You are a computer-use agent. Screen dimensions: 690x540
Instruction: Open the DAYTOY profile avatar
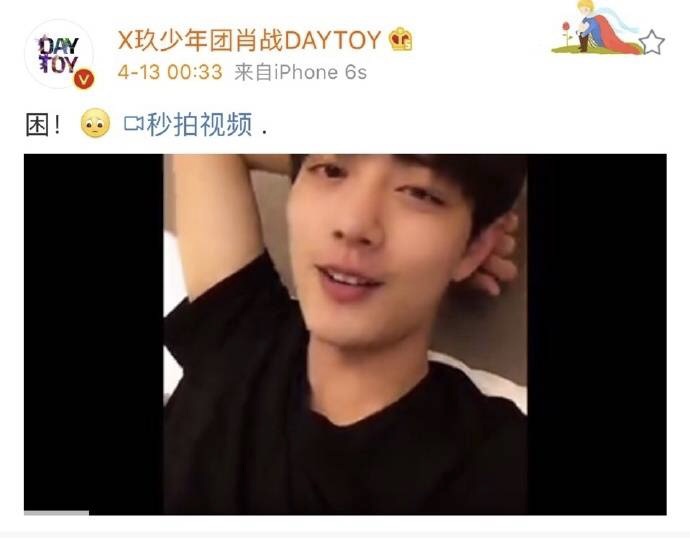click(x=59, y=55)
